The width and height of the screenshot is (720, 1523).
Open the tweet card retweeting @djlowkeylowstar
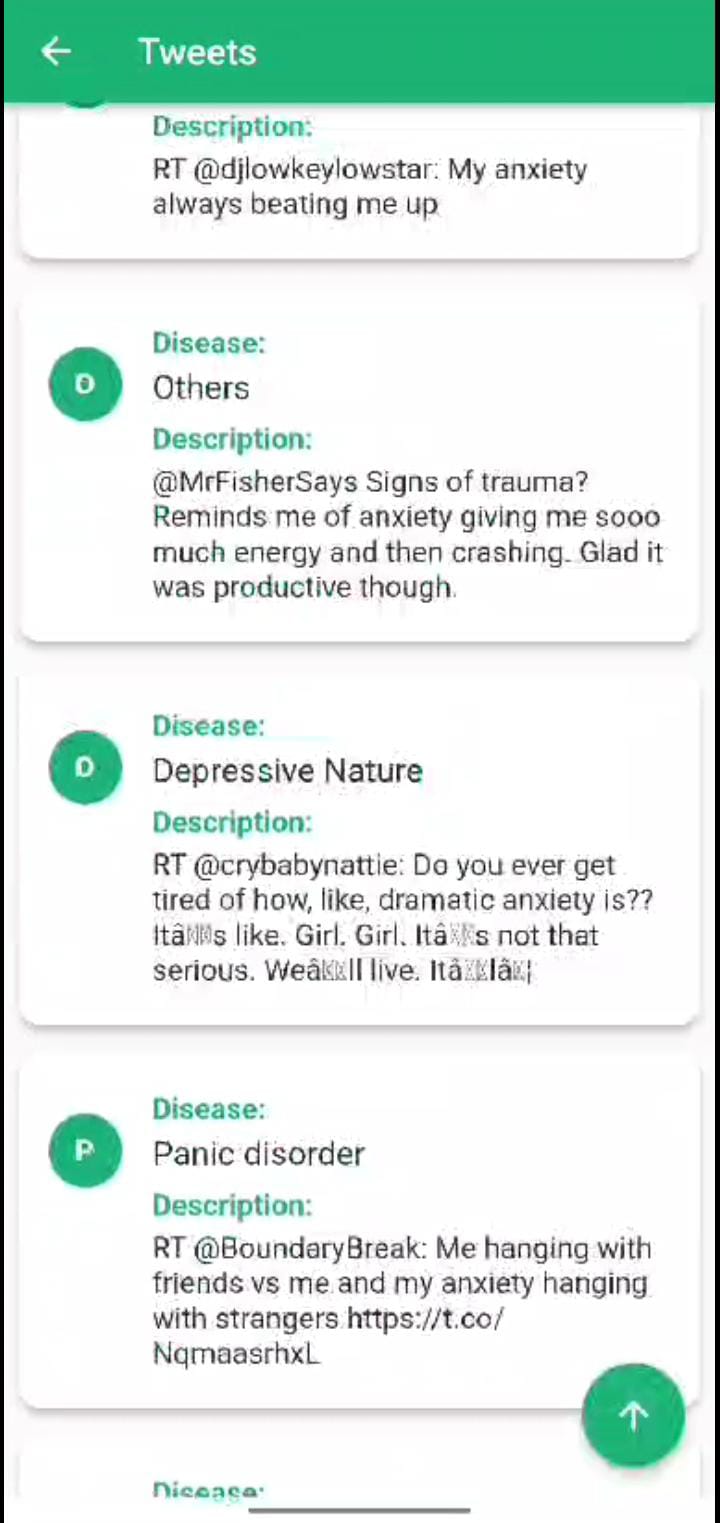click(359, 180)
